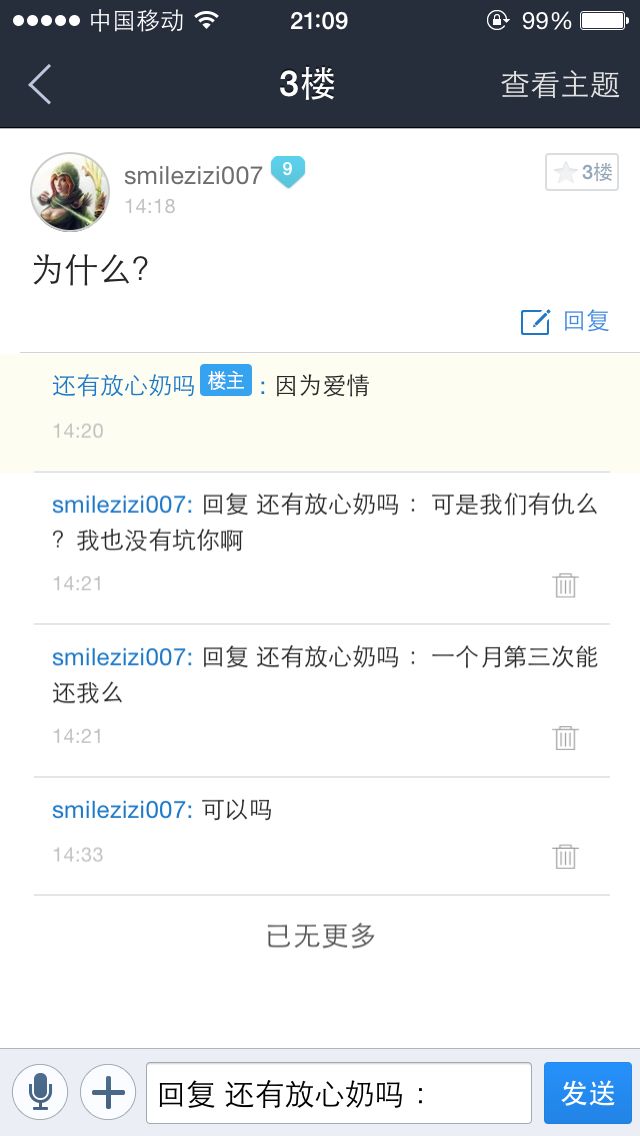640x1136 pixels.
Task: Delete the reply 一个月第三次能还我么
Action: (565, 737)
